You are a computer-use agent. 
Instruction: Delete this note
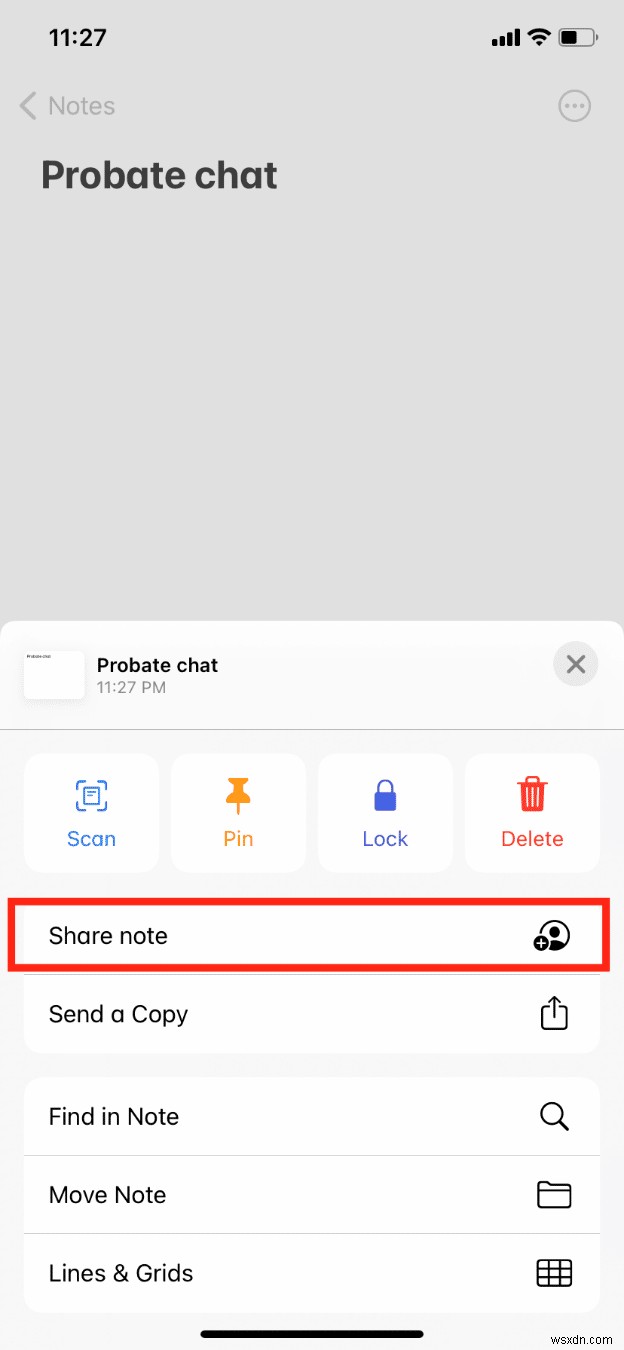(532, 813)
